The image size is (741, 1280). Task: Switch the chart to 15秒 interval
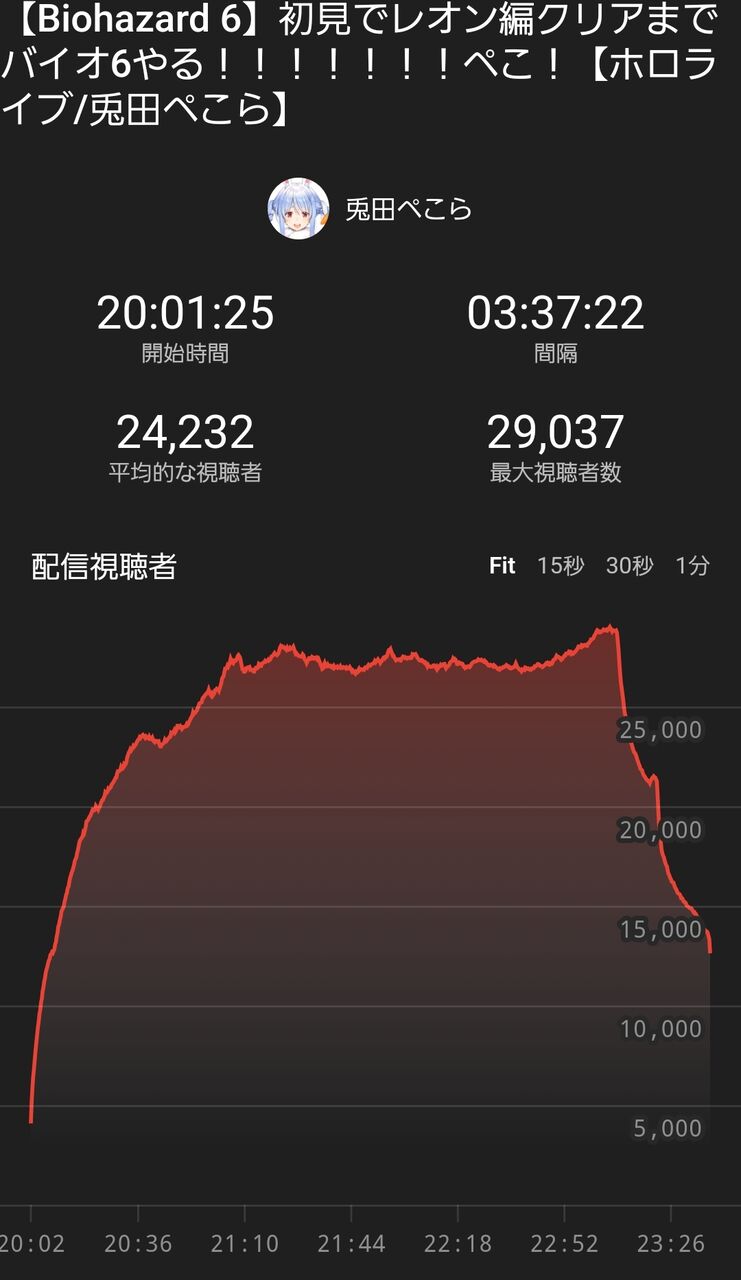[560, 566]
